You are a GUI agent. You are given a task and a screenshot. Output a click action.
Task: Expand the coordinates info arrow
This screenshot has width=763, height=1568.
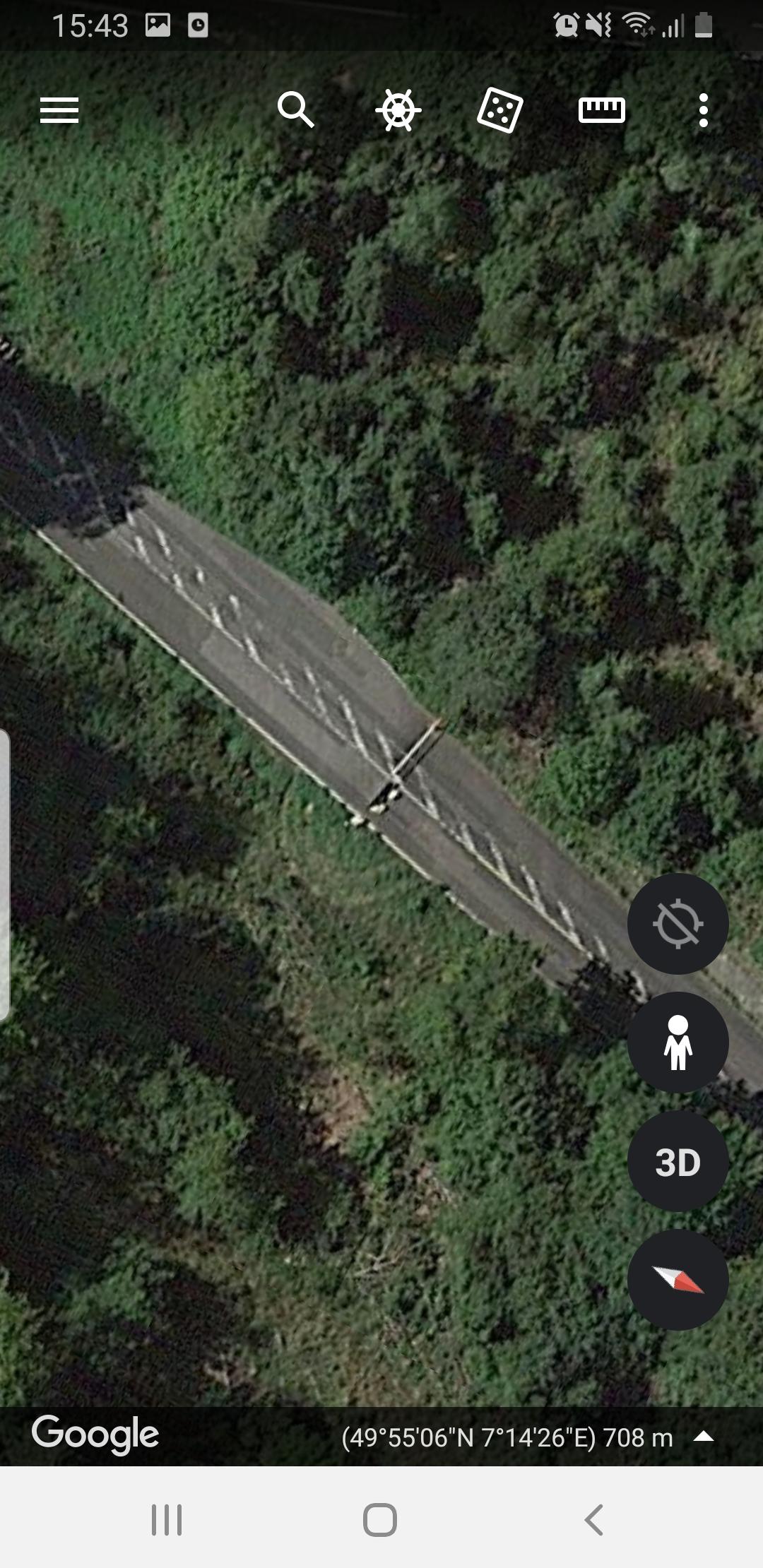pyautogui.click(x=704, y=1437)
